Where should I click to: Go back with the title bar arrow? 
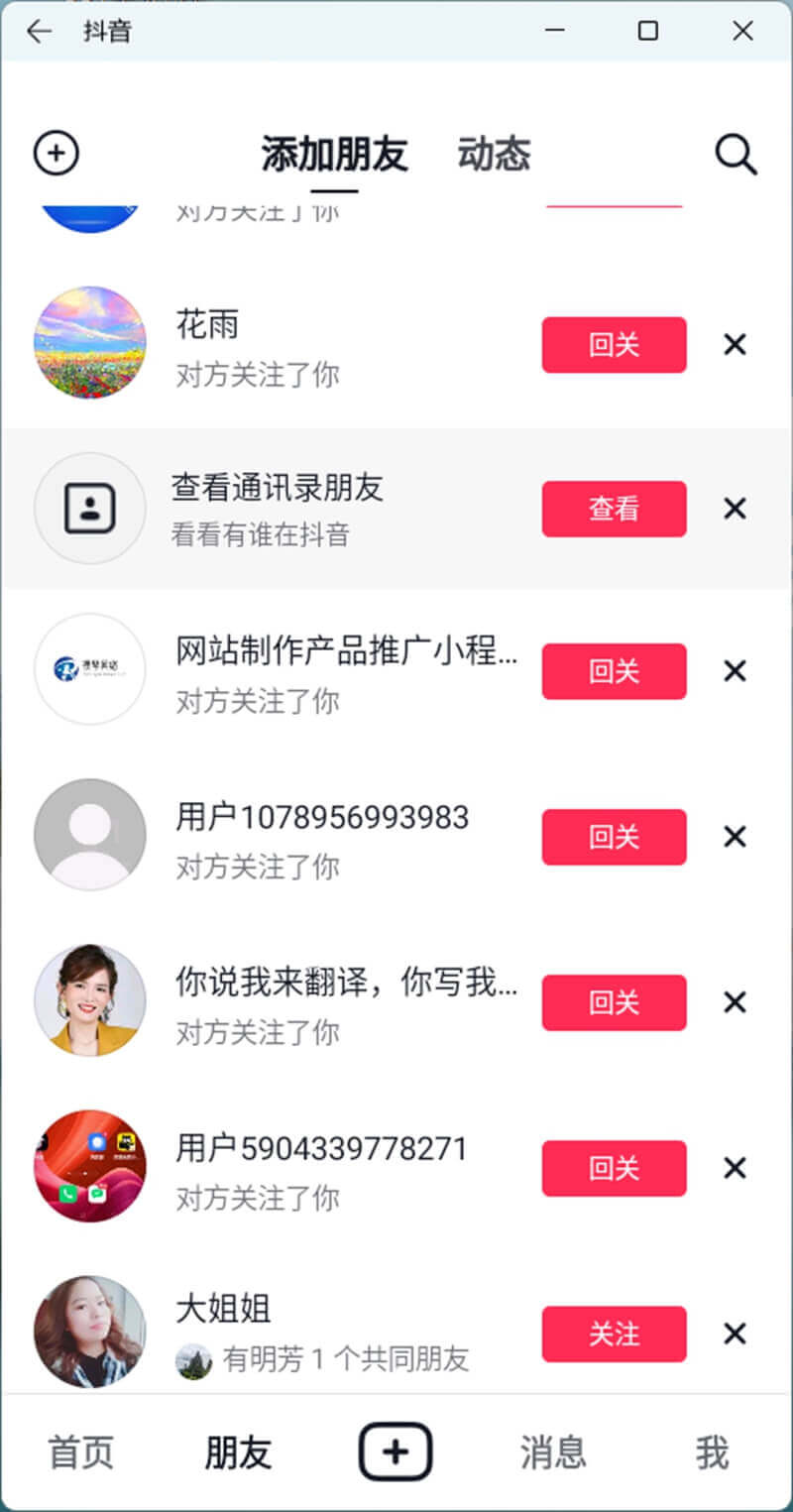click(x=39, y=31)
